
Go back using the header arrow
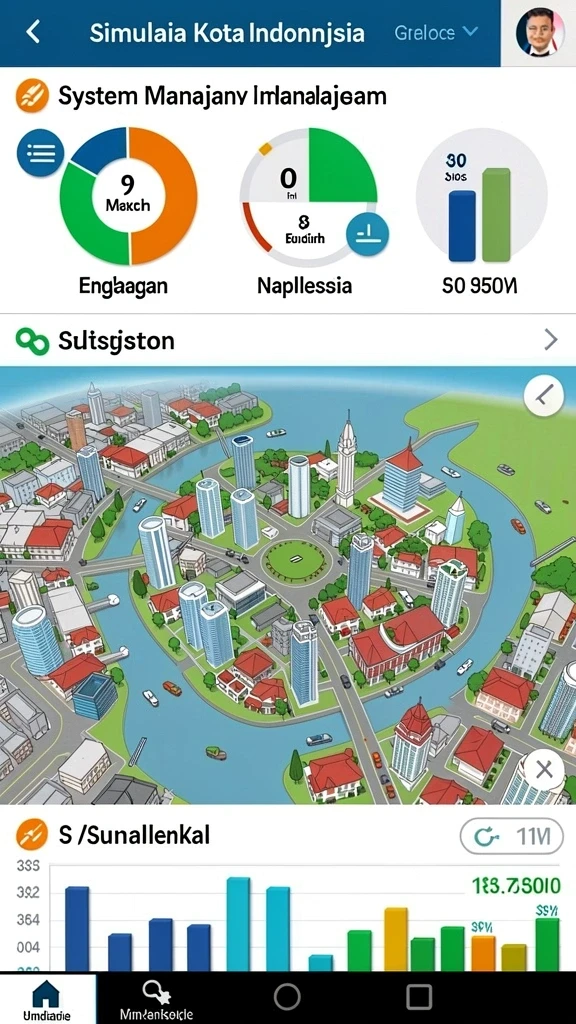pos(33,32)
